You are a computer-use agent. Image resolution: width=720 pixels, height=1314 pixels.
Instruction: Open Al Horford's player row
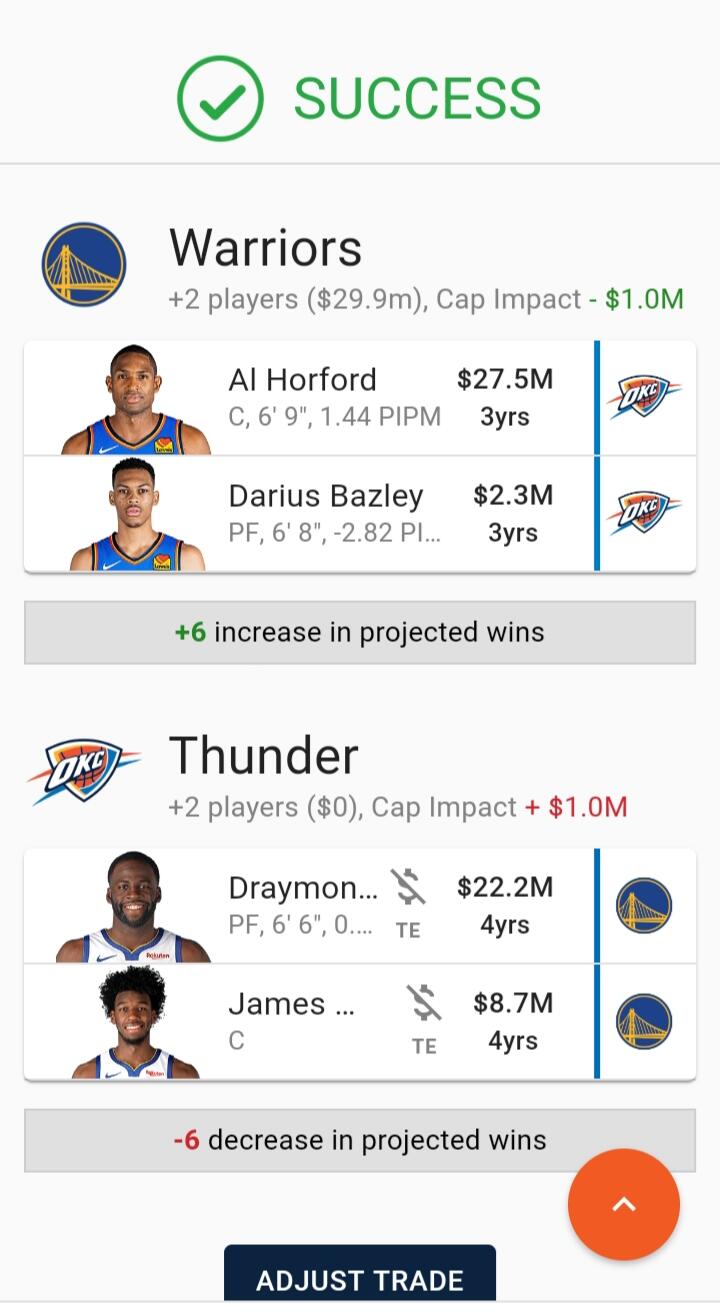pyautogui.click(x=330, y=398)
